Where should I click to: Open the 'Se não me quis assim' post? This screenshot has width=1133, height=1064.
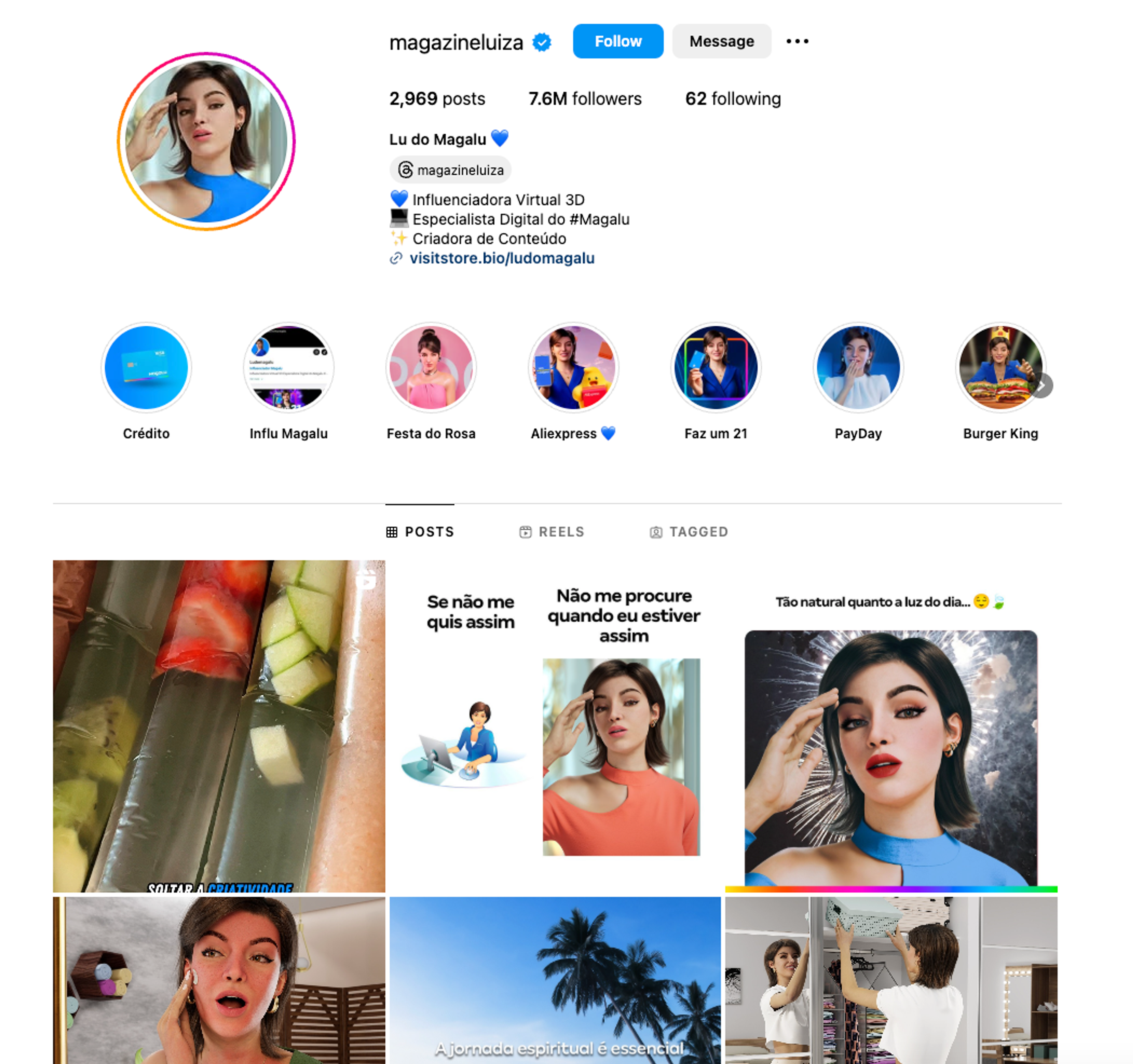(x=555, y=726)
